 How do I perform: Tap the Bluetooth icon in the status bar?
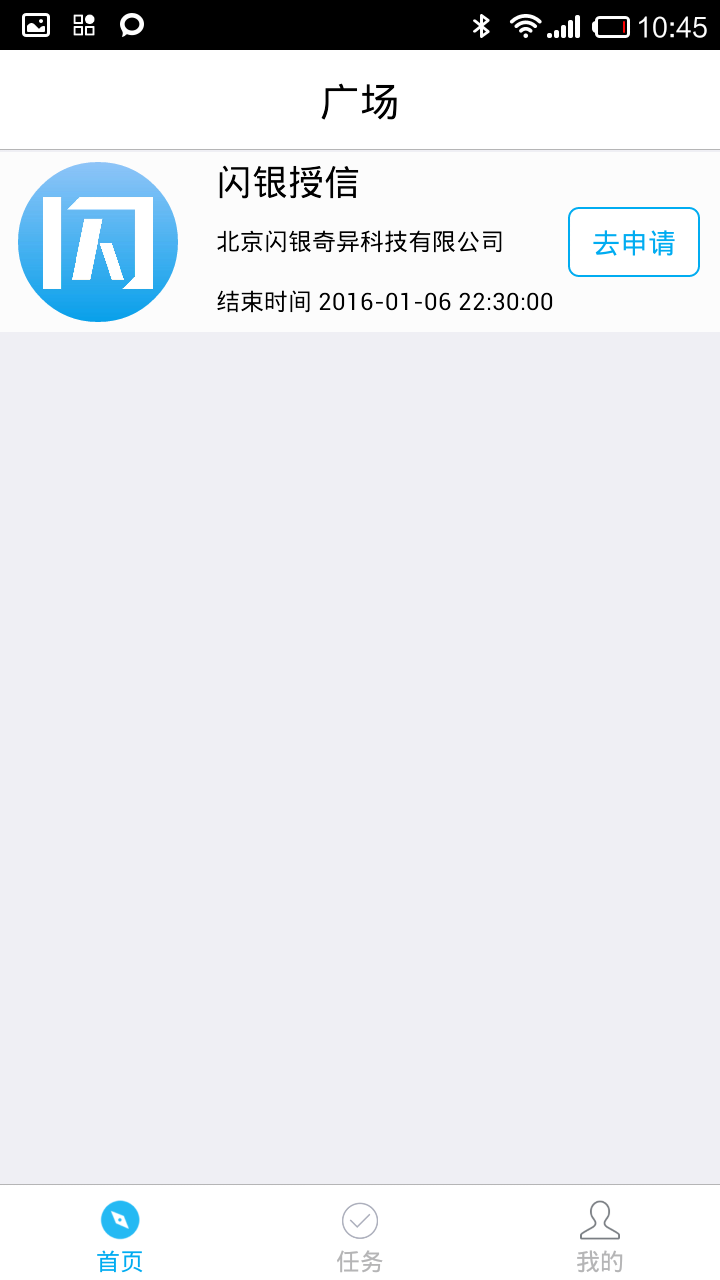coord(483,25)
